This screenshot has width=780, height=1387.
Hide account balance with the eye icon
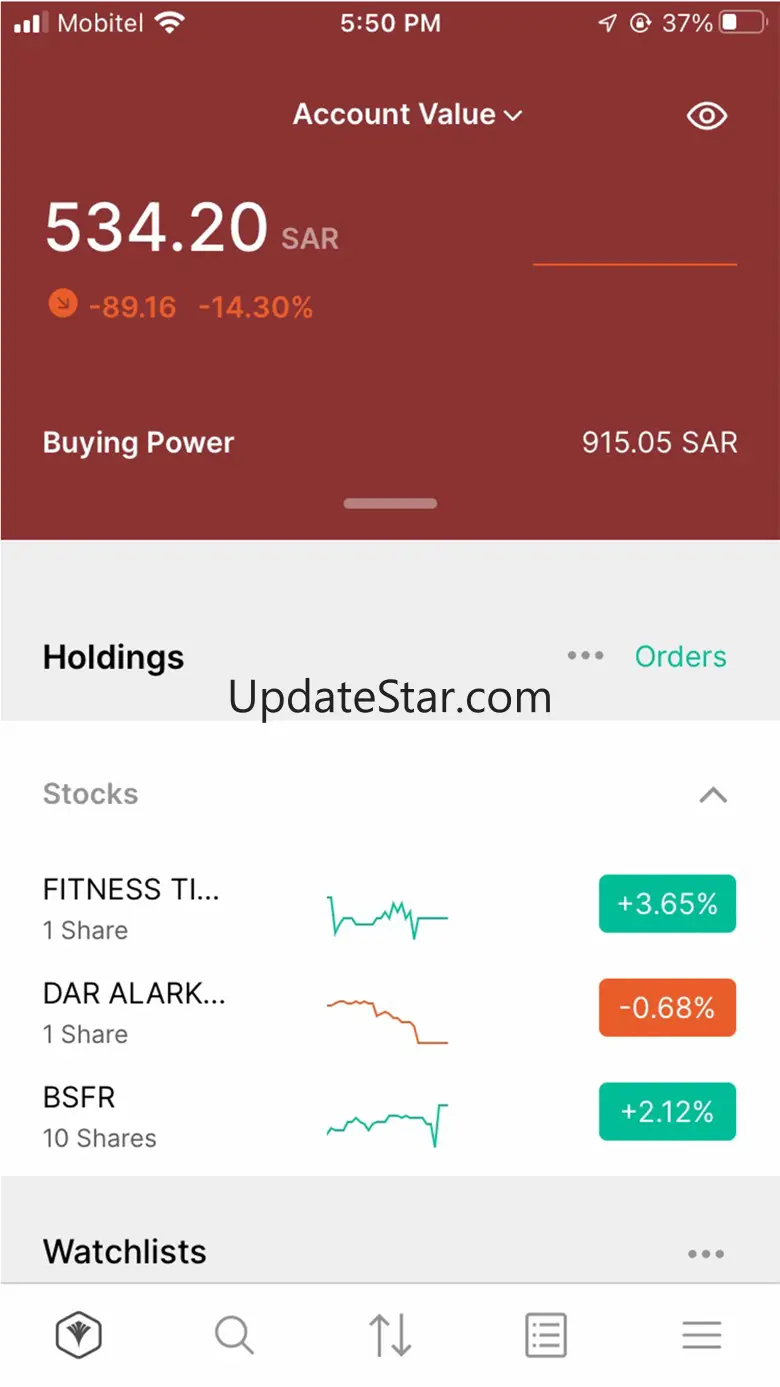[707, 116]
